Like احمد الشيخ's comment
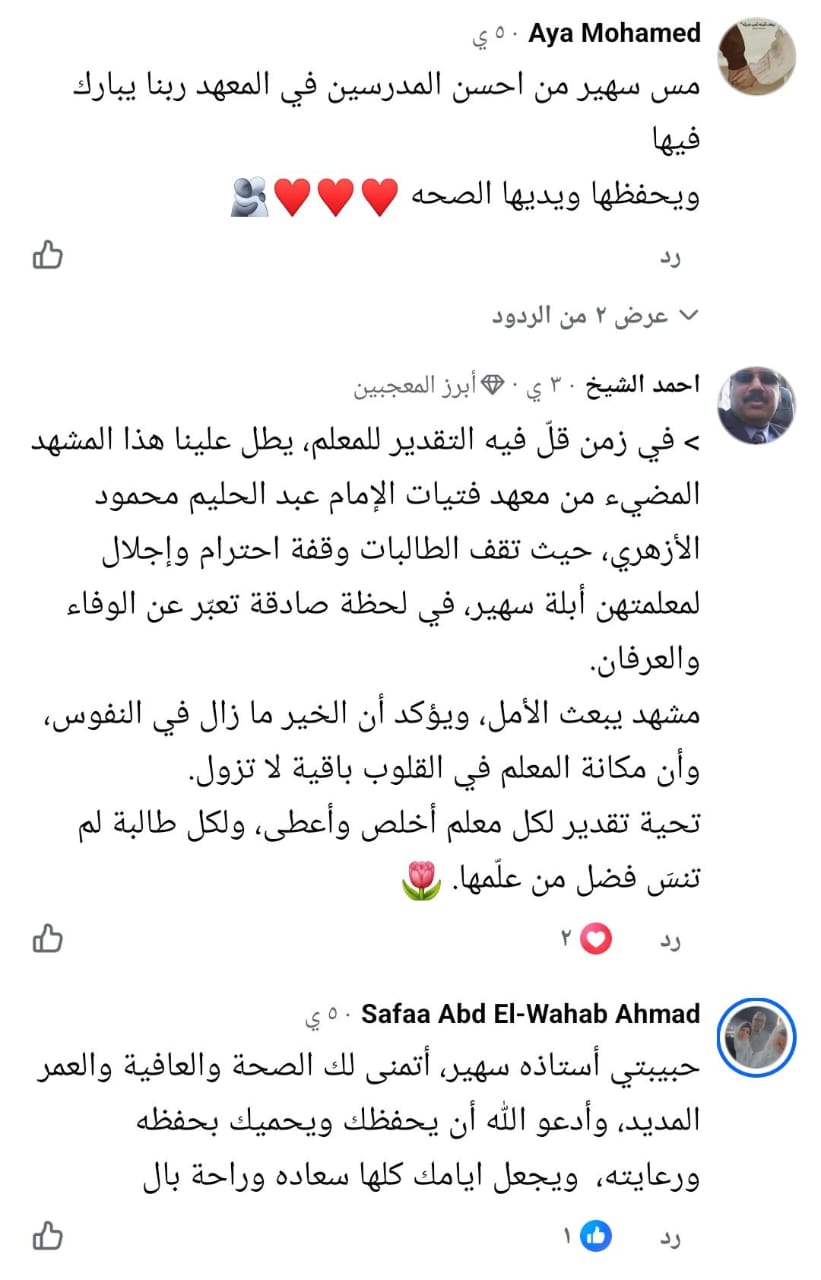Viewport: 821px width, 1280px height. pos(48,939)
